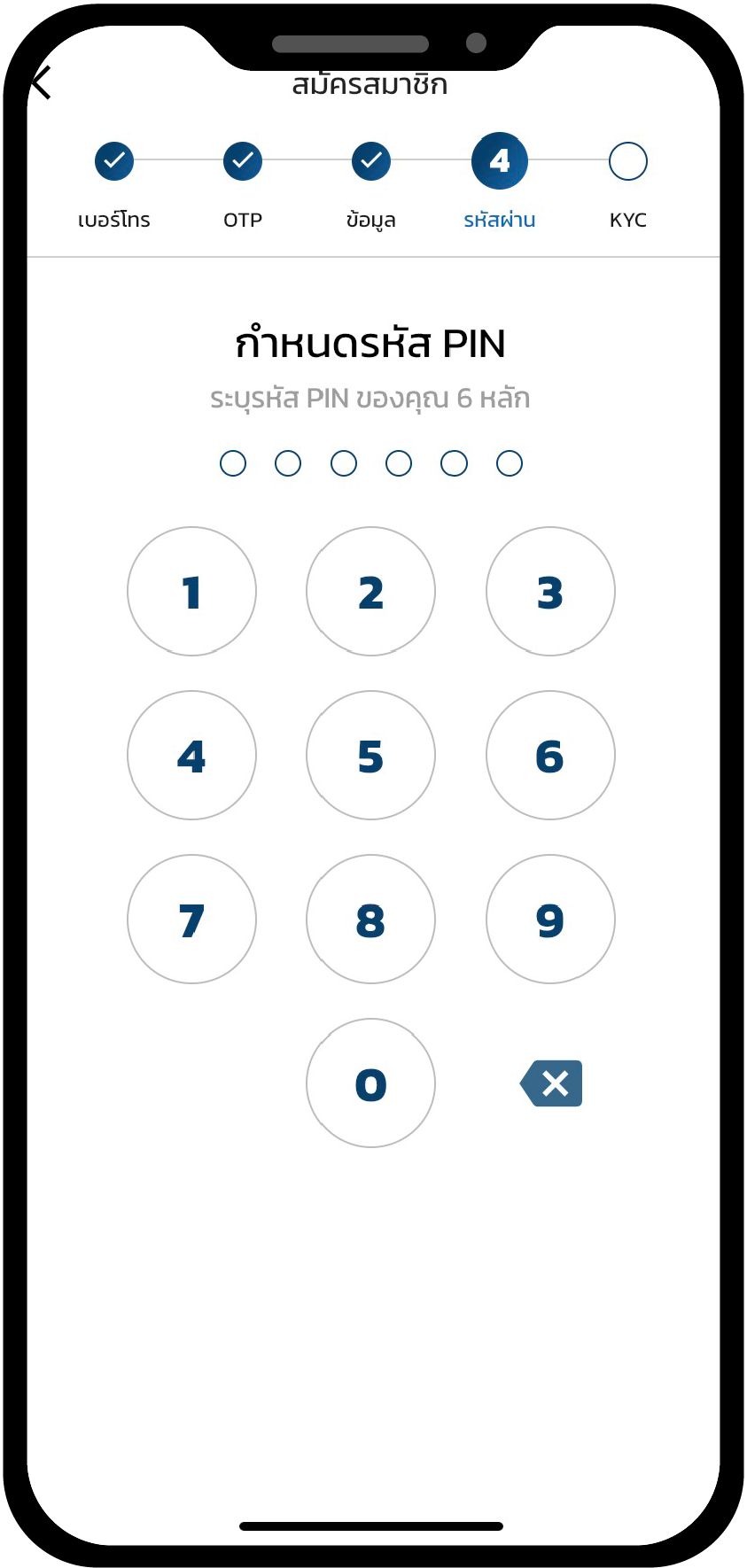
Task: Tap the number 4 key
Action: click(191, 756)
